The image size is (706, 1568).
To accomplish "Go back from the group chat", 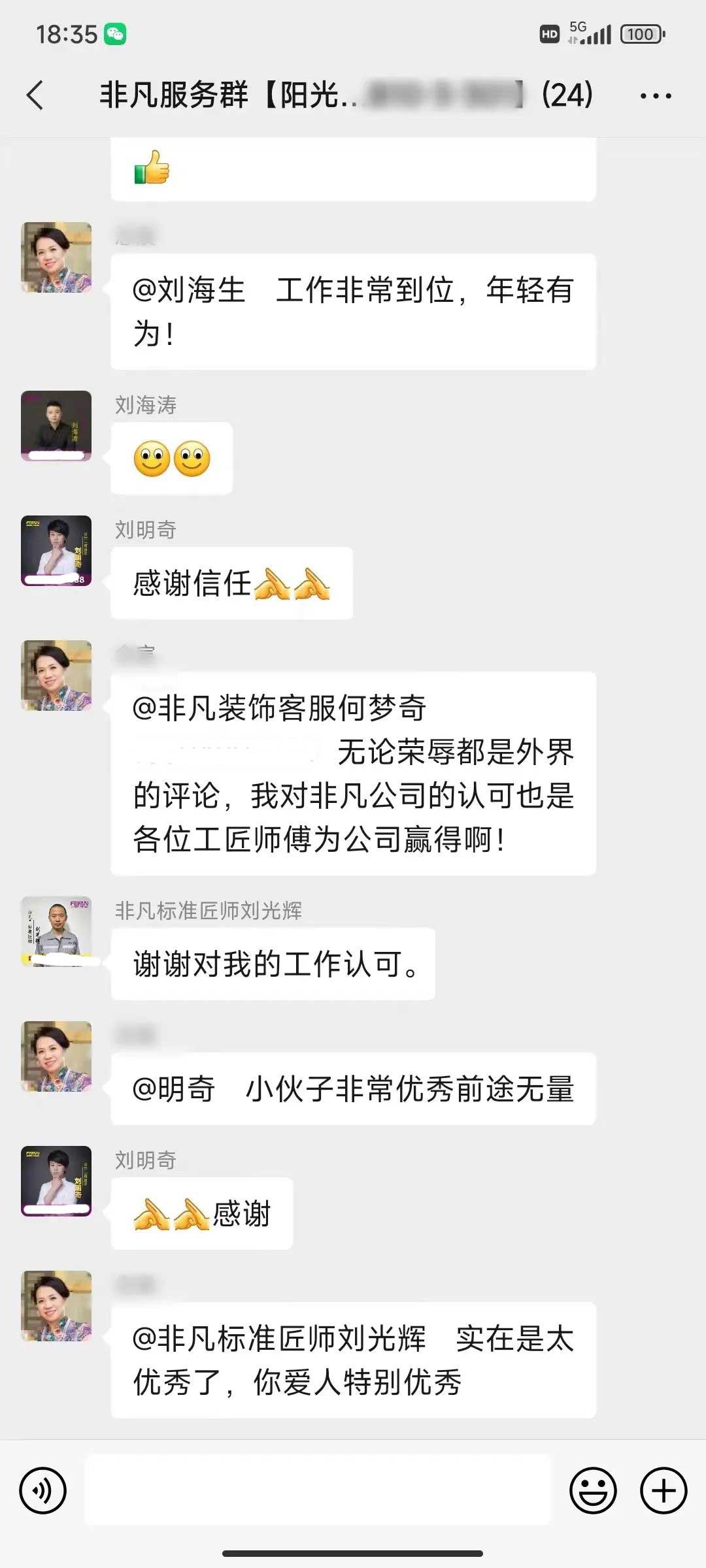I will [x=35, y=95].
